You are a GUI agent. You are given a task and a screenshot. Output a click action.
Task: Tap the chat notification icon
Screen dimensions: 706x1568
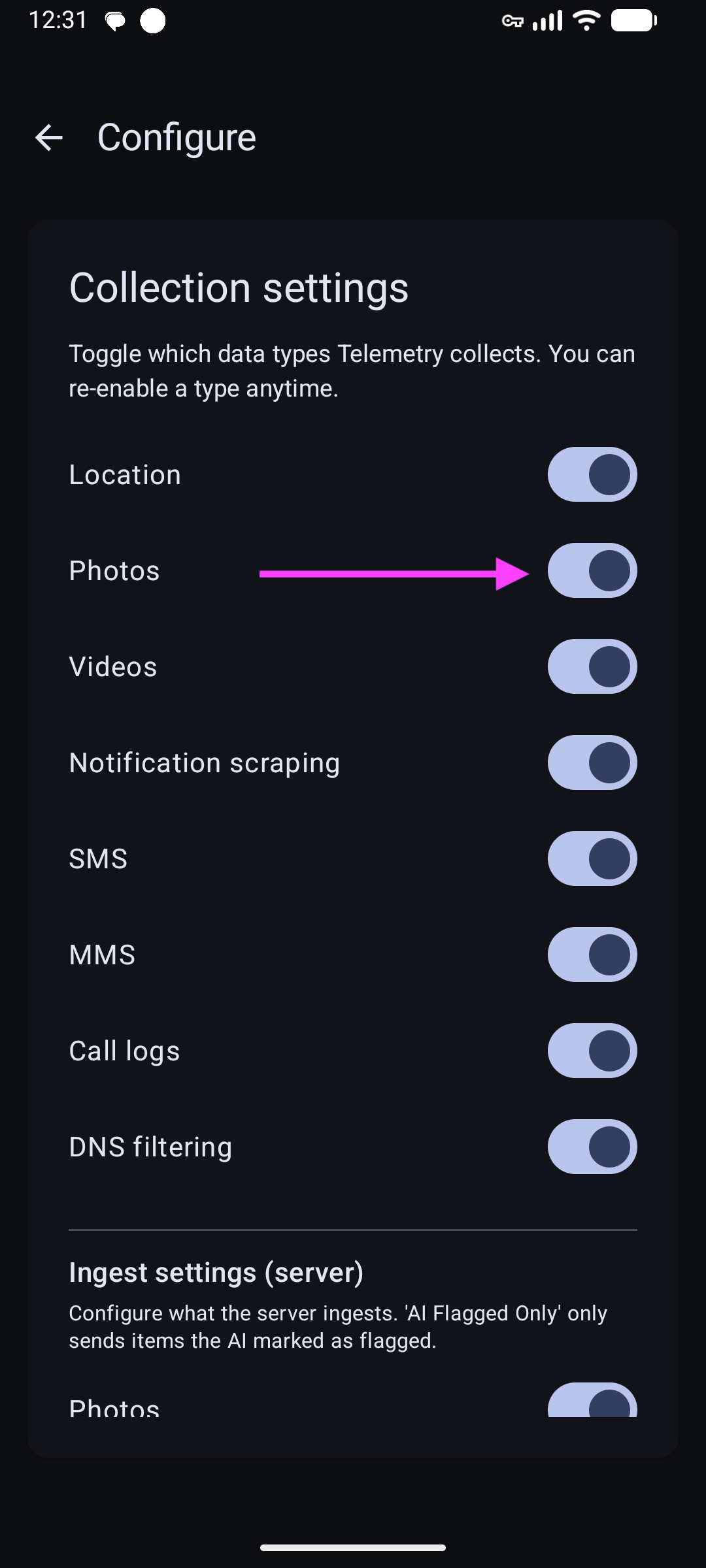point(115,20)
